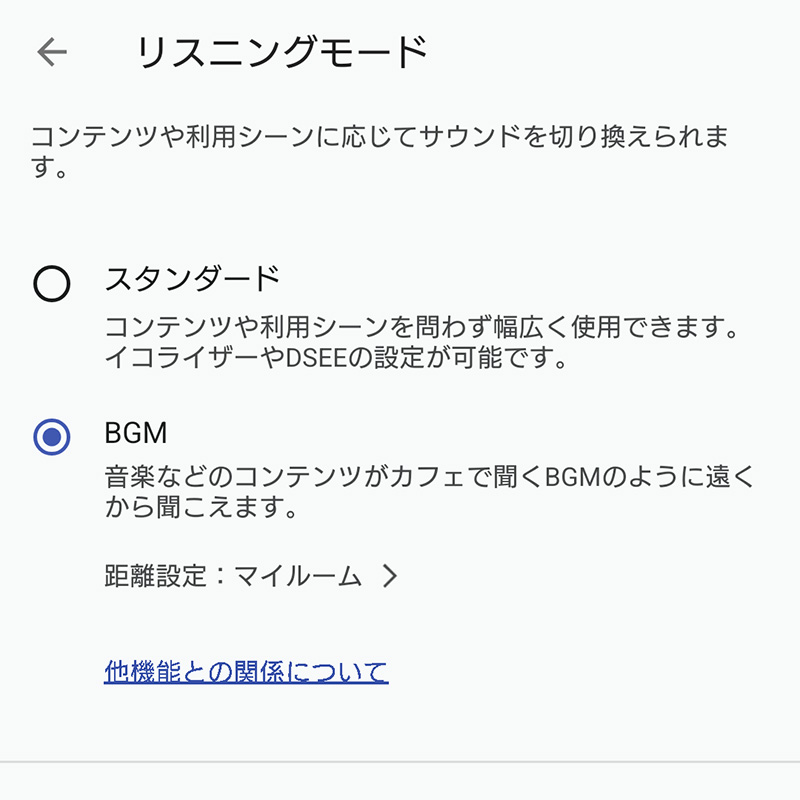Select the BGM listening mode

(51, 437)
